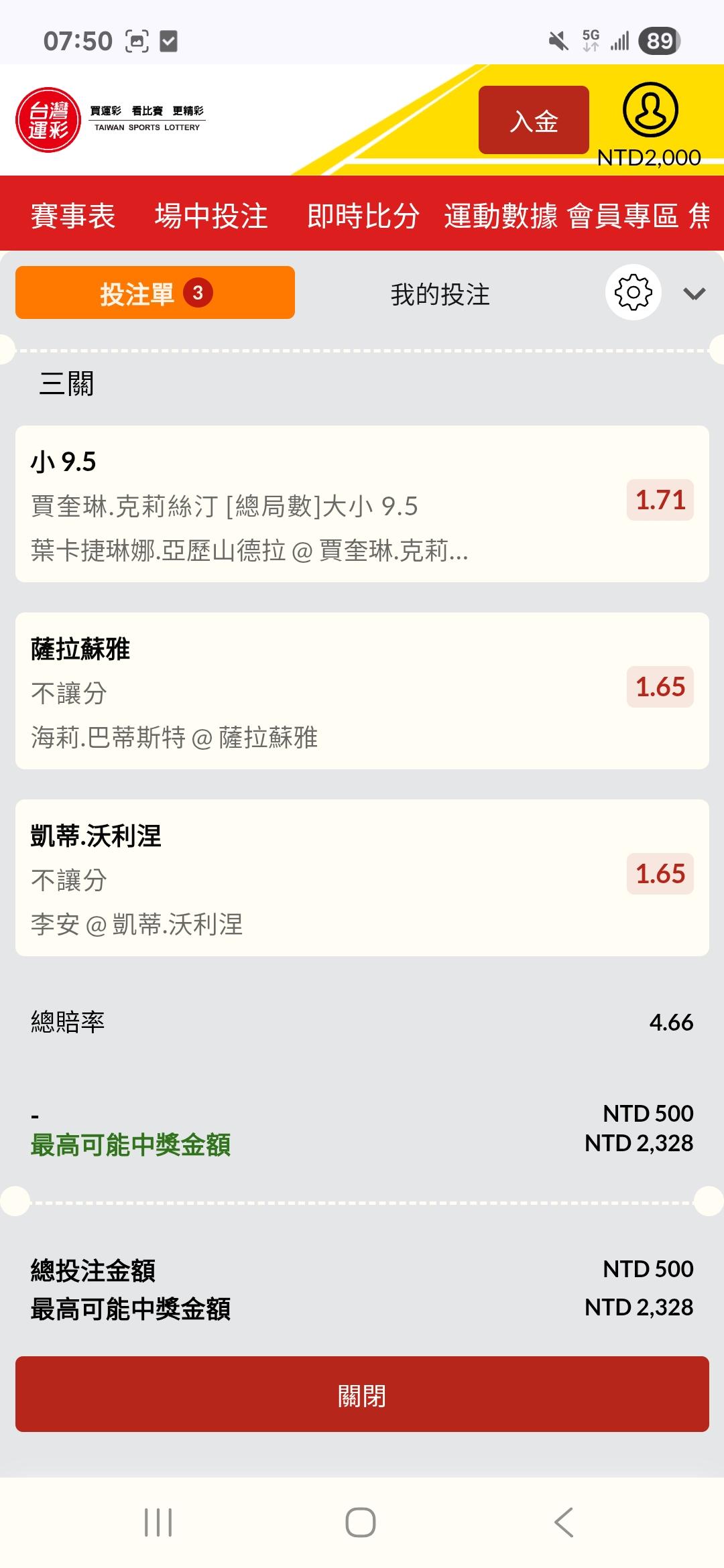Tap the 1.71 odds on 小 9.5
The image size is (724, 1568).
660,500
